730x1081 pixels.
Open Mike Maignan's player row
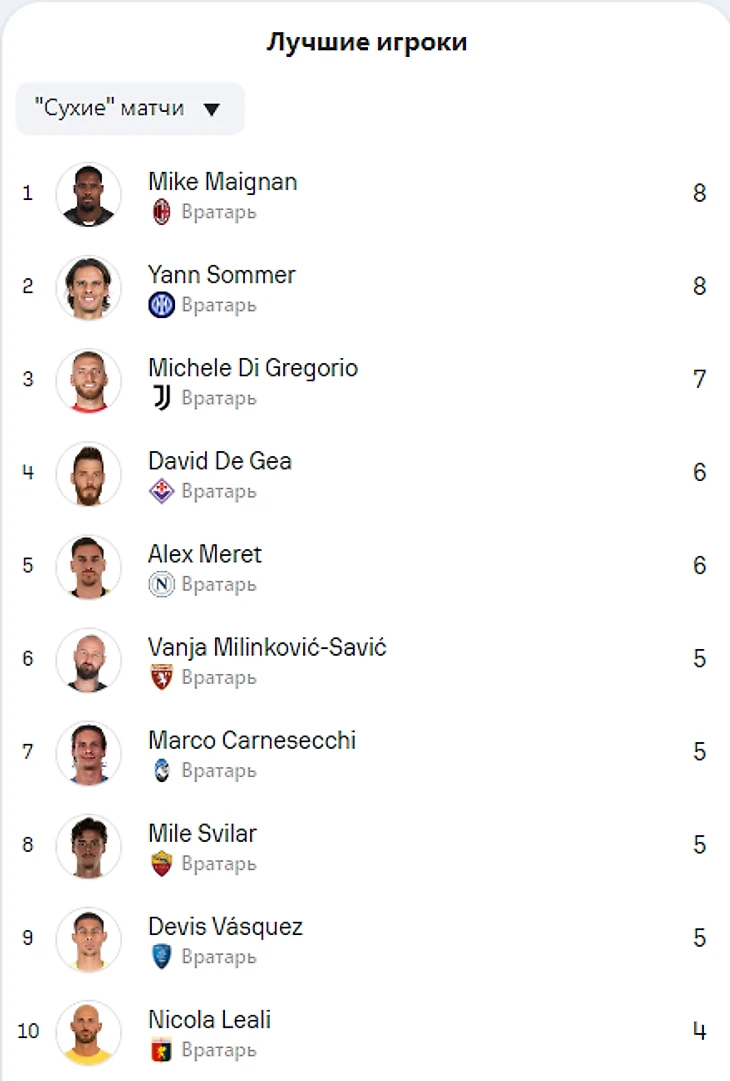tap(222, 183)
